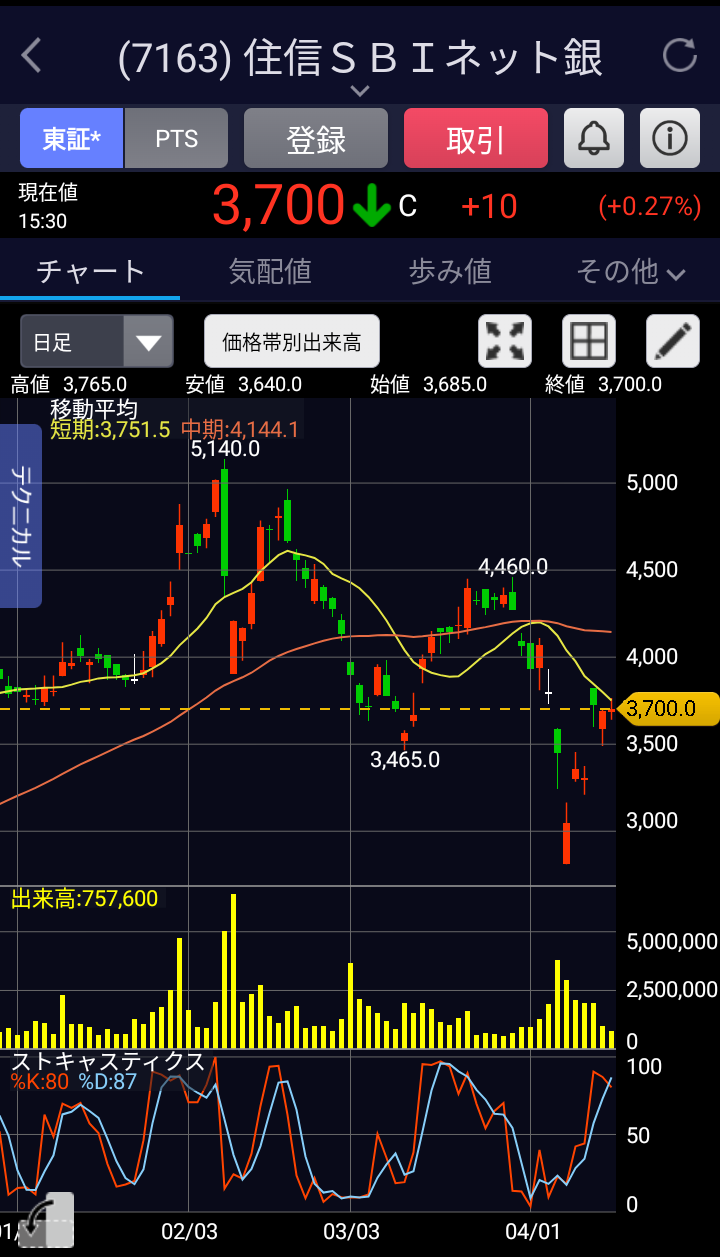This screenshot has width=720, height=1257.
Task: Open the multi-chart grid layout
Action: click(x=589, y=342)
